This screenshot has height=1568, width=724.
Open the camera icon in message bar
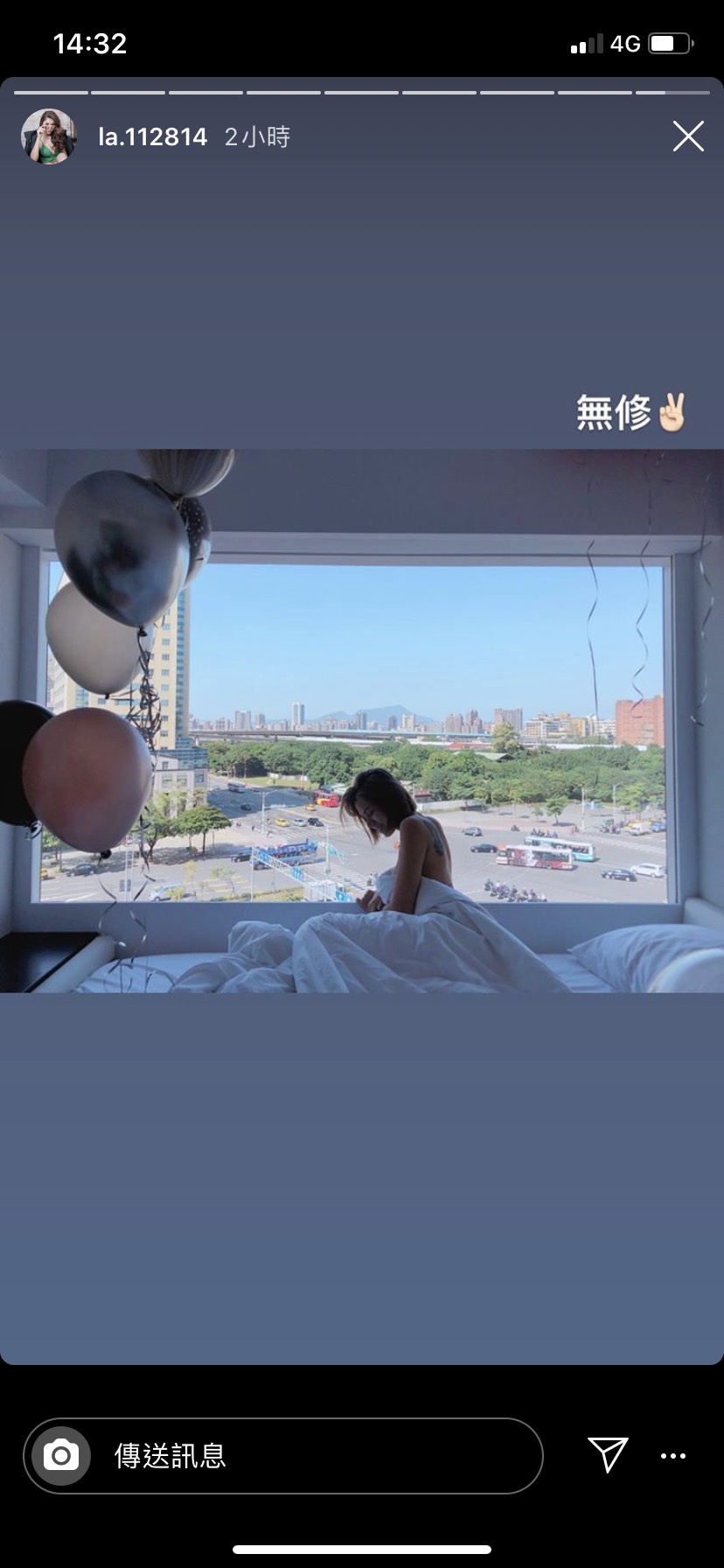tap(61, 1456)
